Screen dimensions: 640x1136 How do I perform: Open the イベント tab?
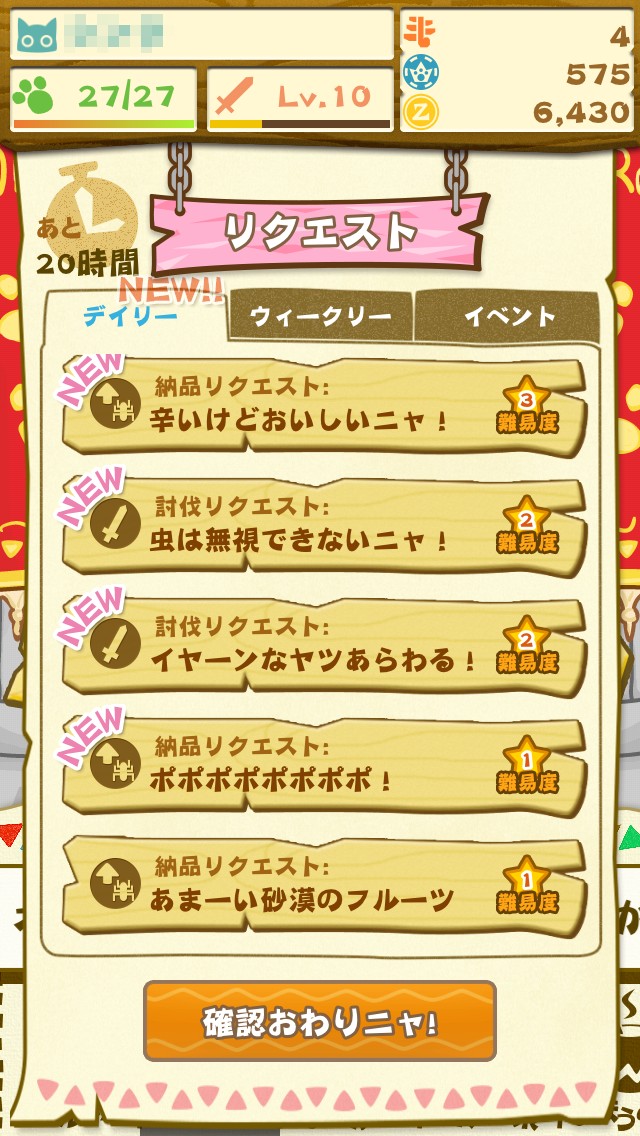pyautogui.click(x=509, y=318)
